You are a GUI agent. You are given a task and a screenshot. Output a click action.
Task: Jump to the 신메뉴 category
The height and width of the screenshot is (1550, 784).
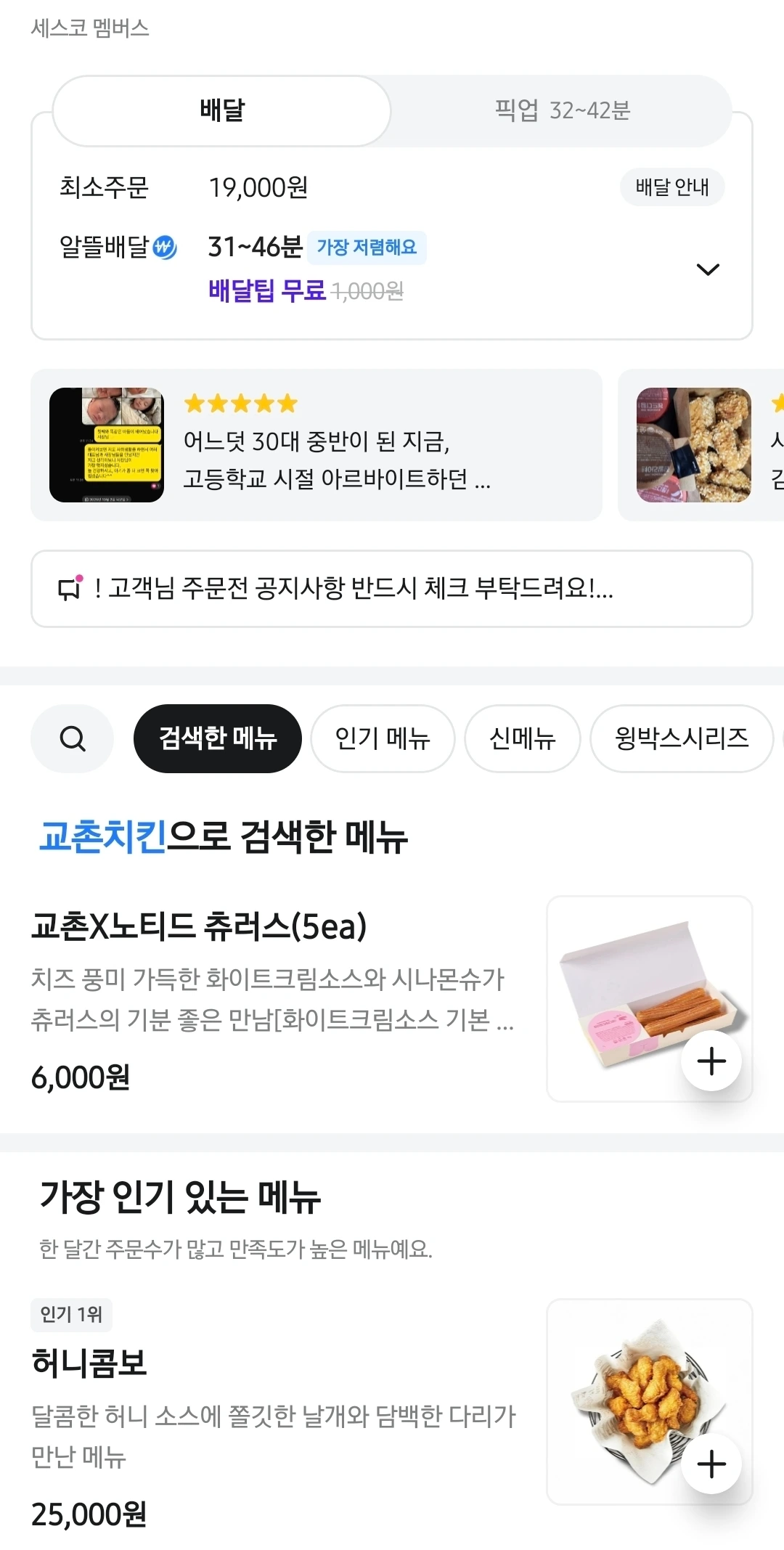pos(522,738)
